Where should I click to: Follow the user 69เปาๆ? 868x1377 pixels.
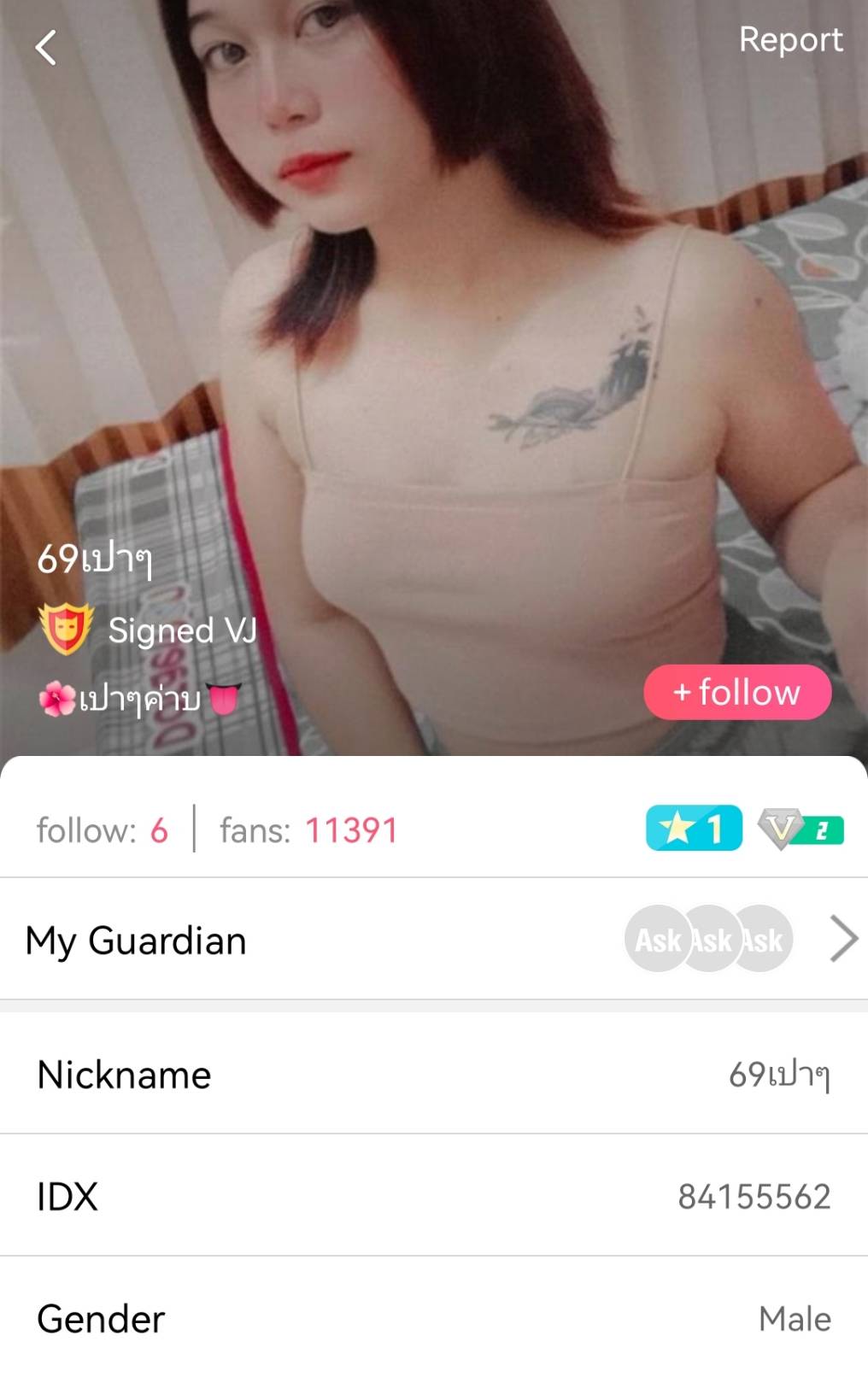tap(736, 692)
